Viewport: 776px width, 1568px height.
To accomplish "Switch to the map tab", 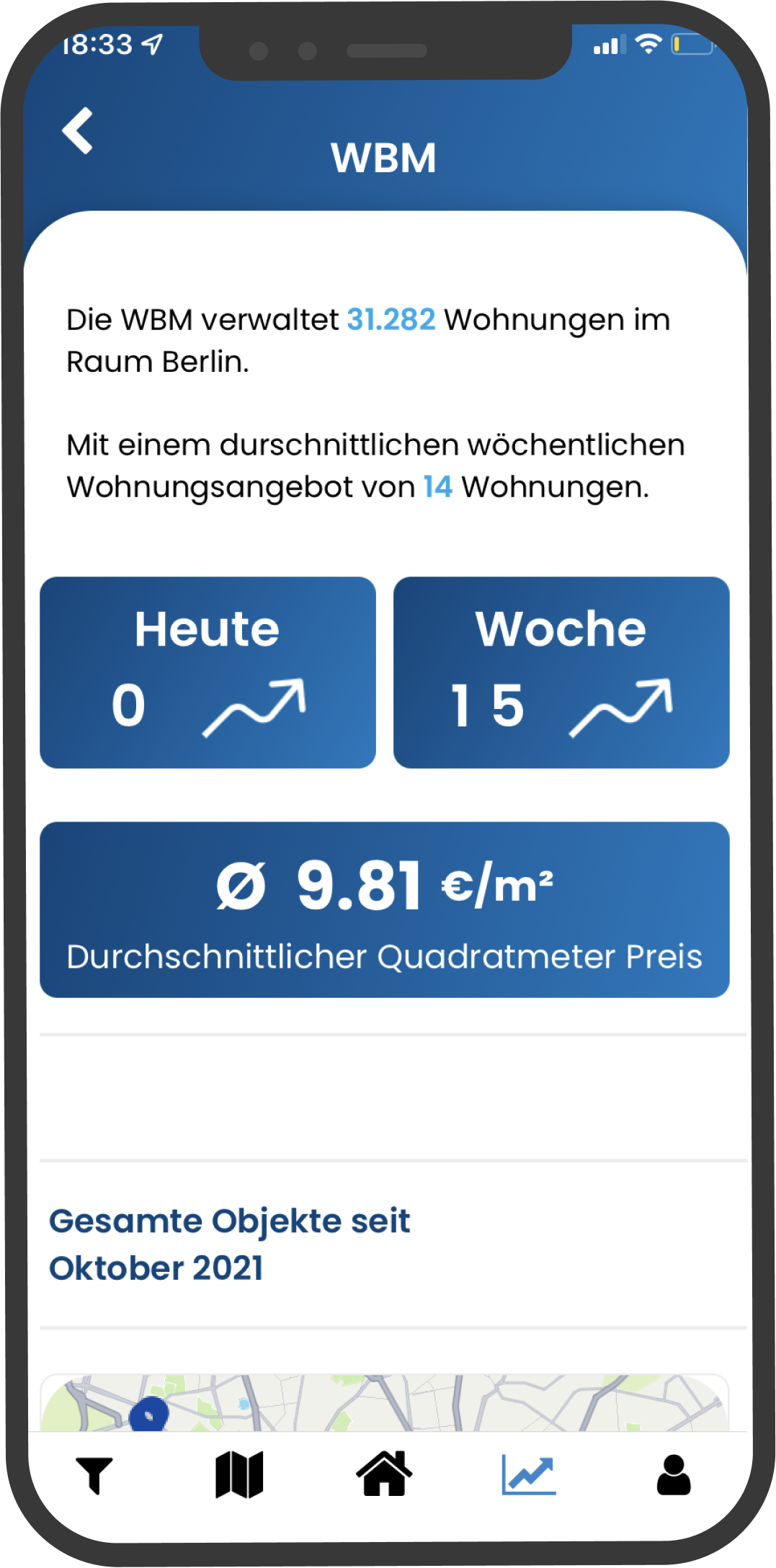I will (x=239, y=1475).
